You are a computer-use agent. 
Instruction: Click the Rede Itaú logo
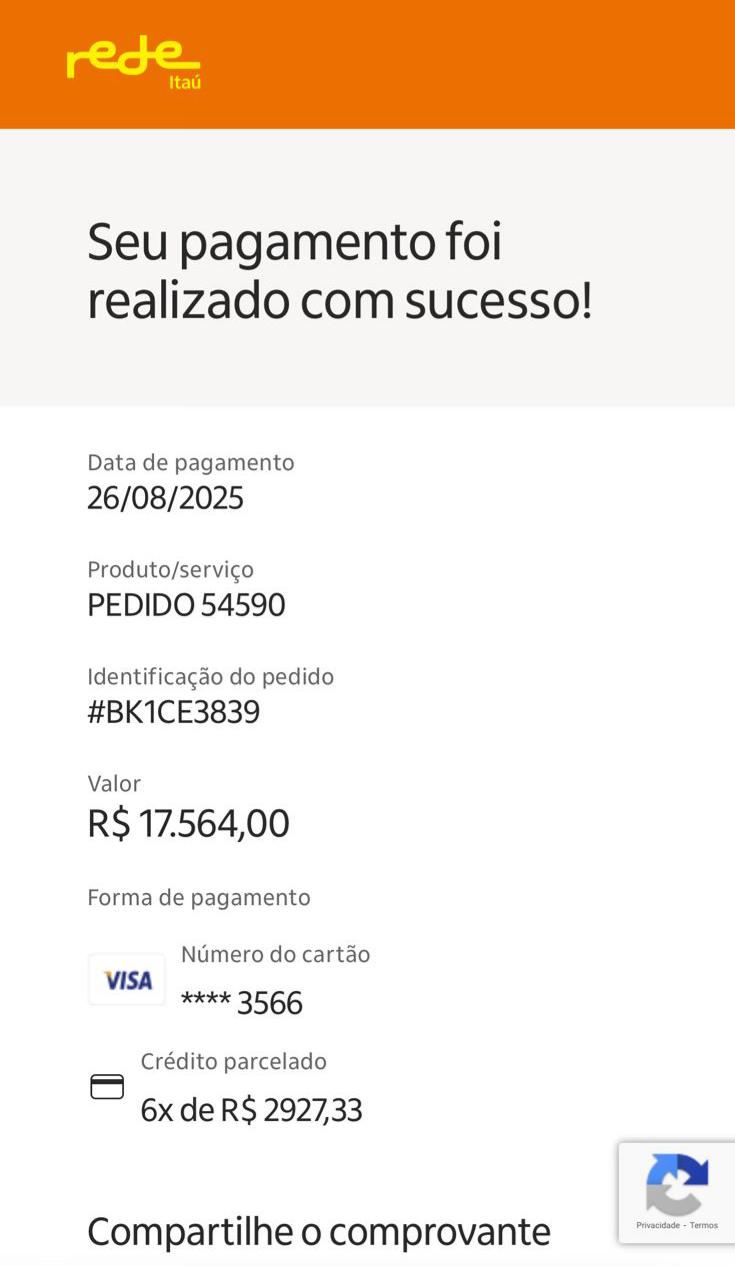click(134, 63)
